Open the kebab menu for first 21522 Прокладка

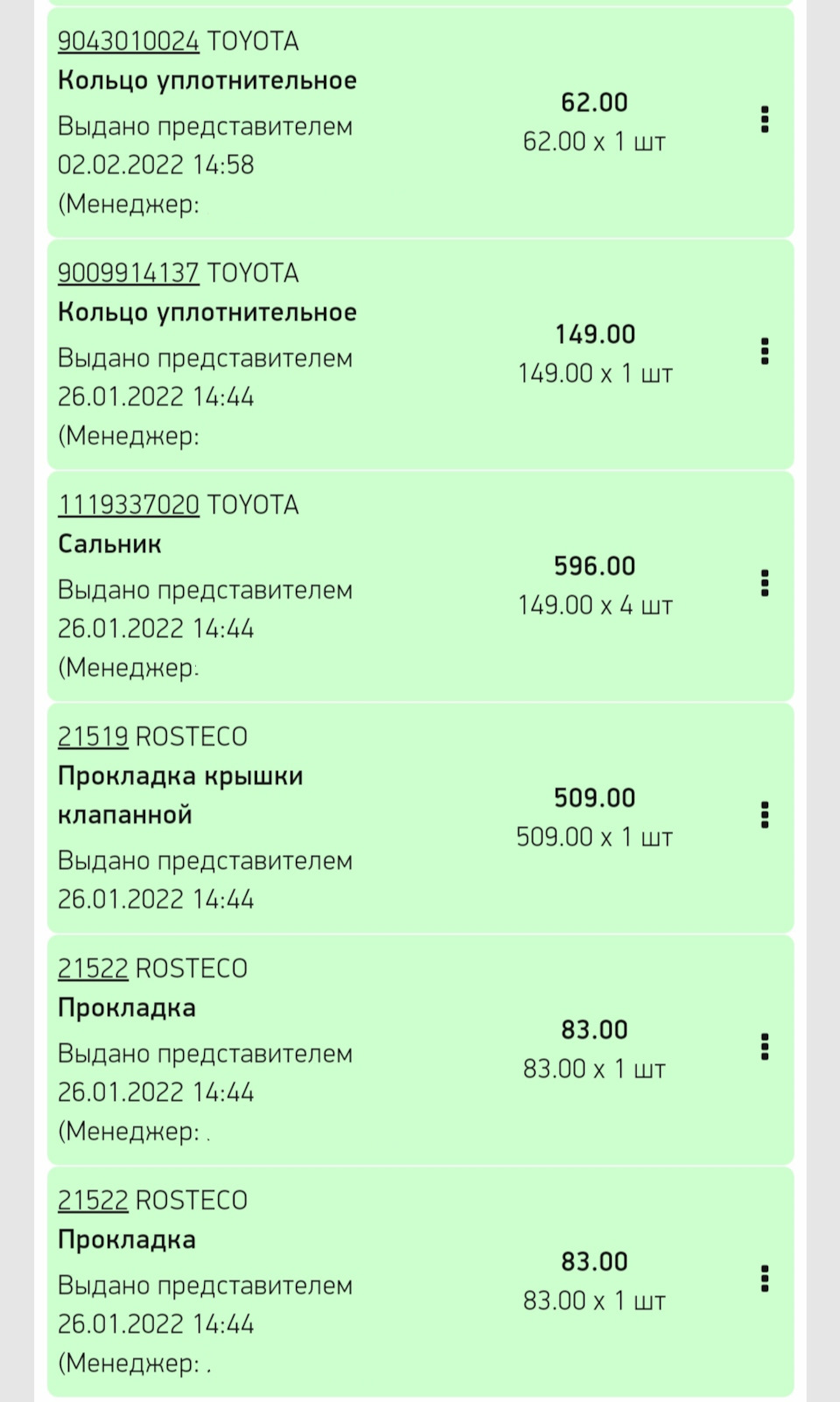click(x=766, y=1047)
